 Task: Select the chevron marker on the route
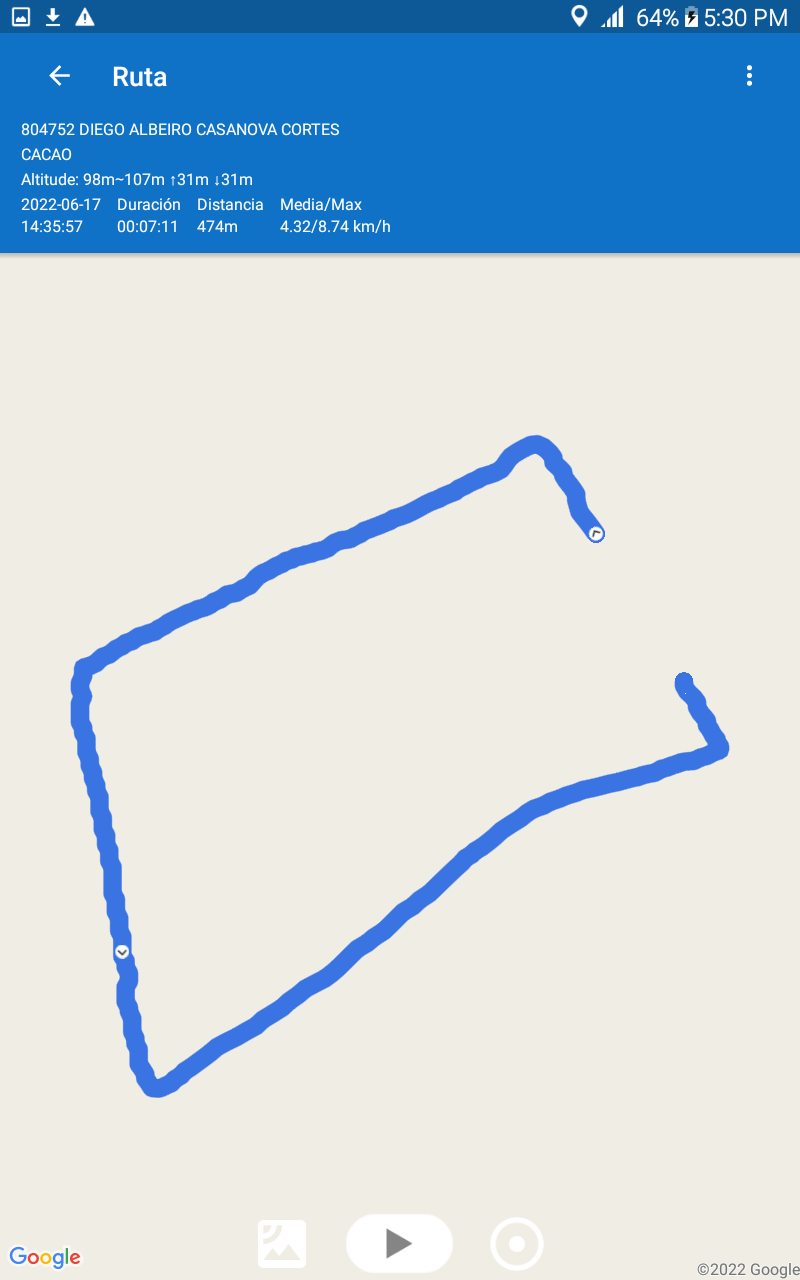tap(122, 952)
